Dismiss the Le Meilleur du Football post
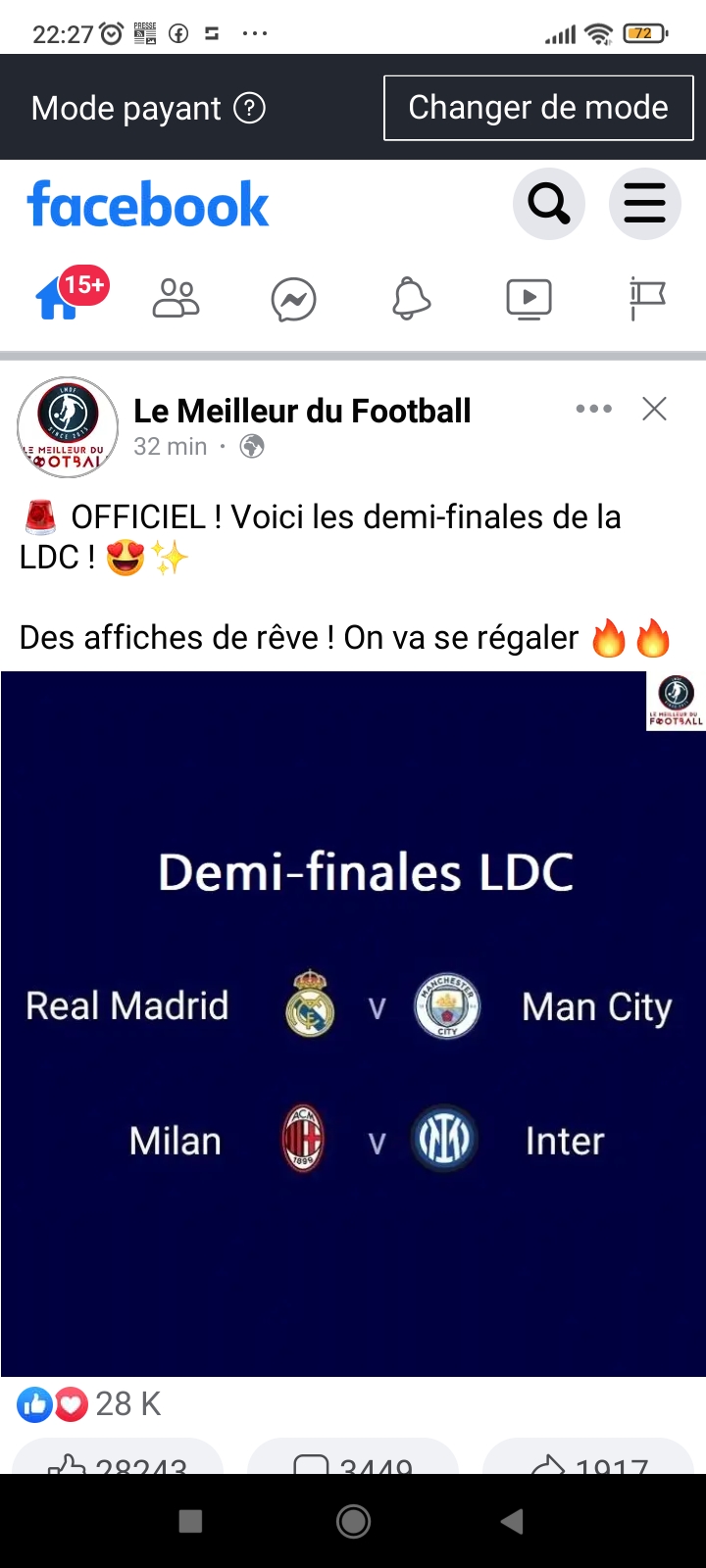Viewport: 706px width, 1568px height. coord(654,409)
